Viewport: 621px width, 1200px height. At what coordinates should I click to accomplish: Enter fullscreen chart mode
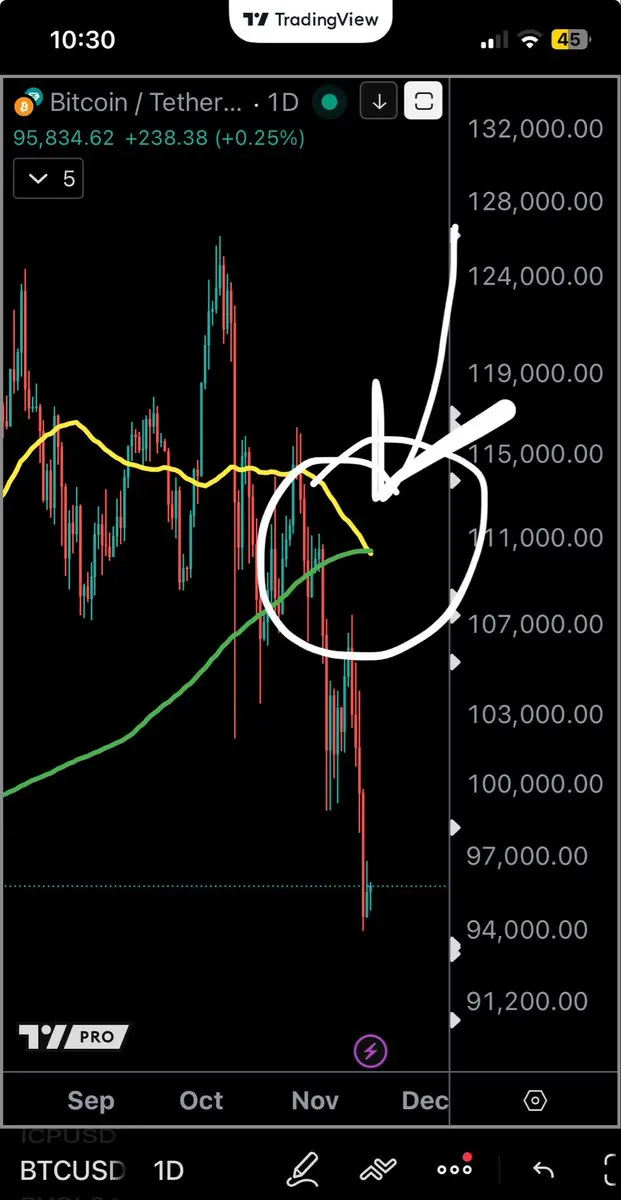[x=611, y=1168]
